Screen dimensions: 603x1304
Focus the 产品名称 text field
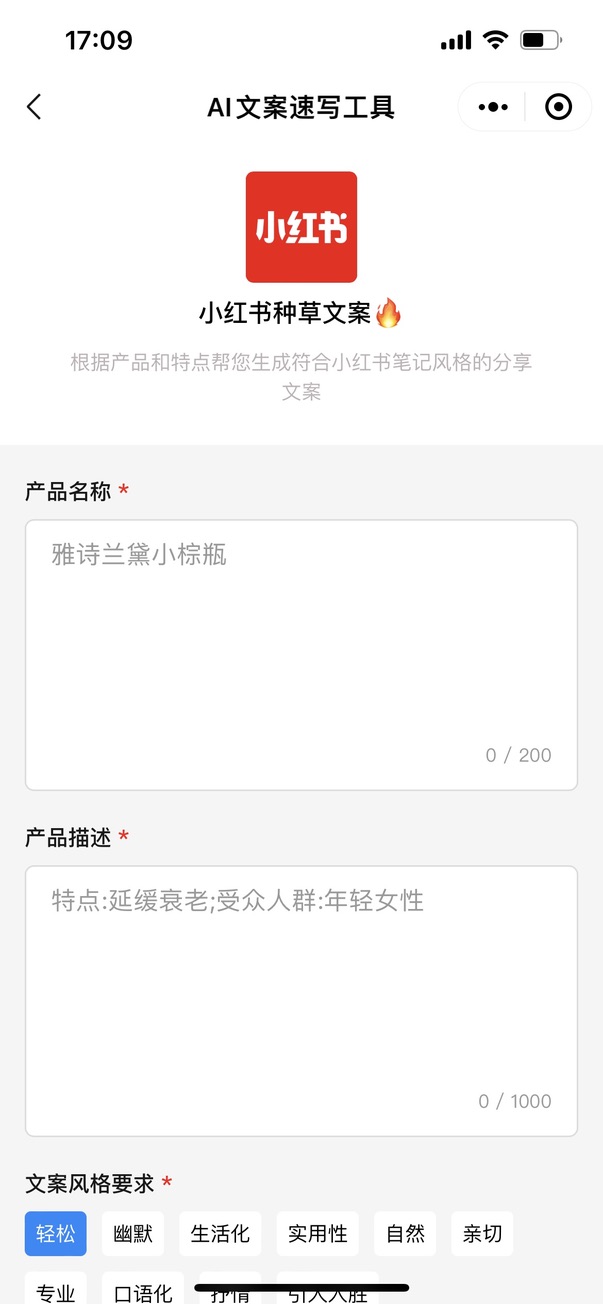coord(301,654)
